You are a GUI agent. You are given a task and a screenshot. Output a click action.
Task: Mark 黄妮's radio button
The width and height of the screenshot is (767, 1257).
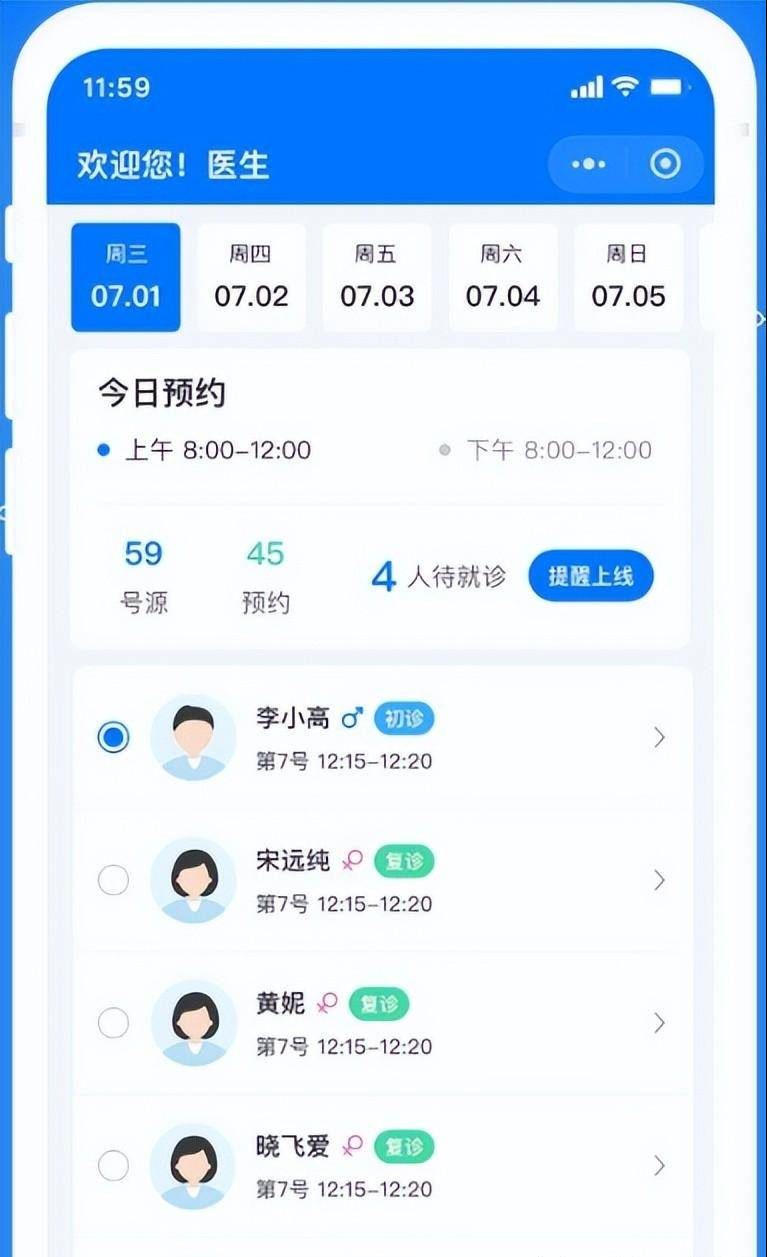[114, 1023]
